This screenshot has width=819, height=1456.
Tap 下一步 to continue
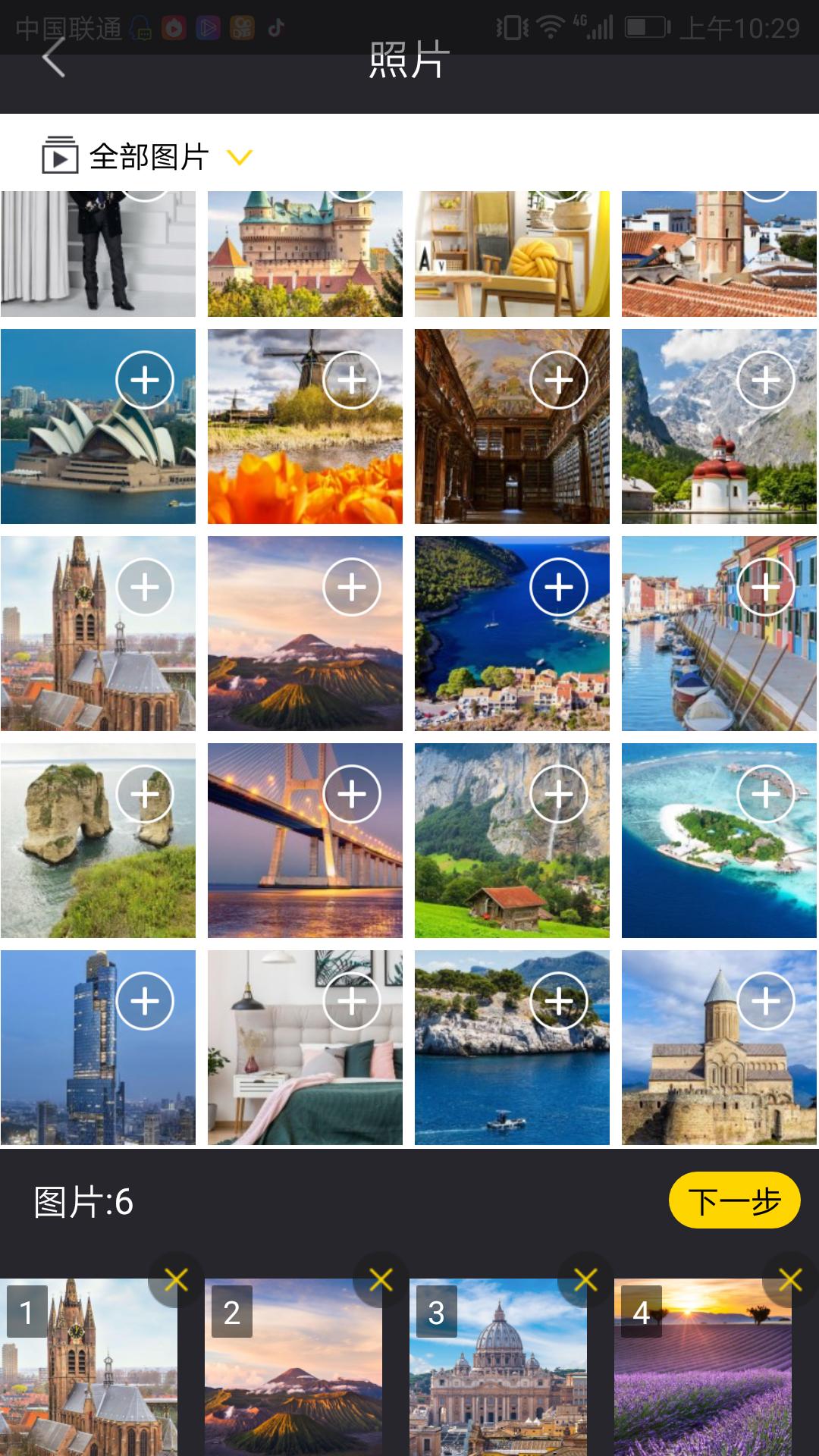click(x=734, y=1200)
